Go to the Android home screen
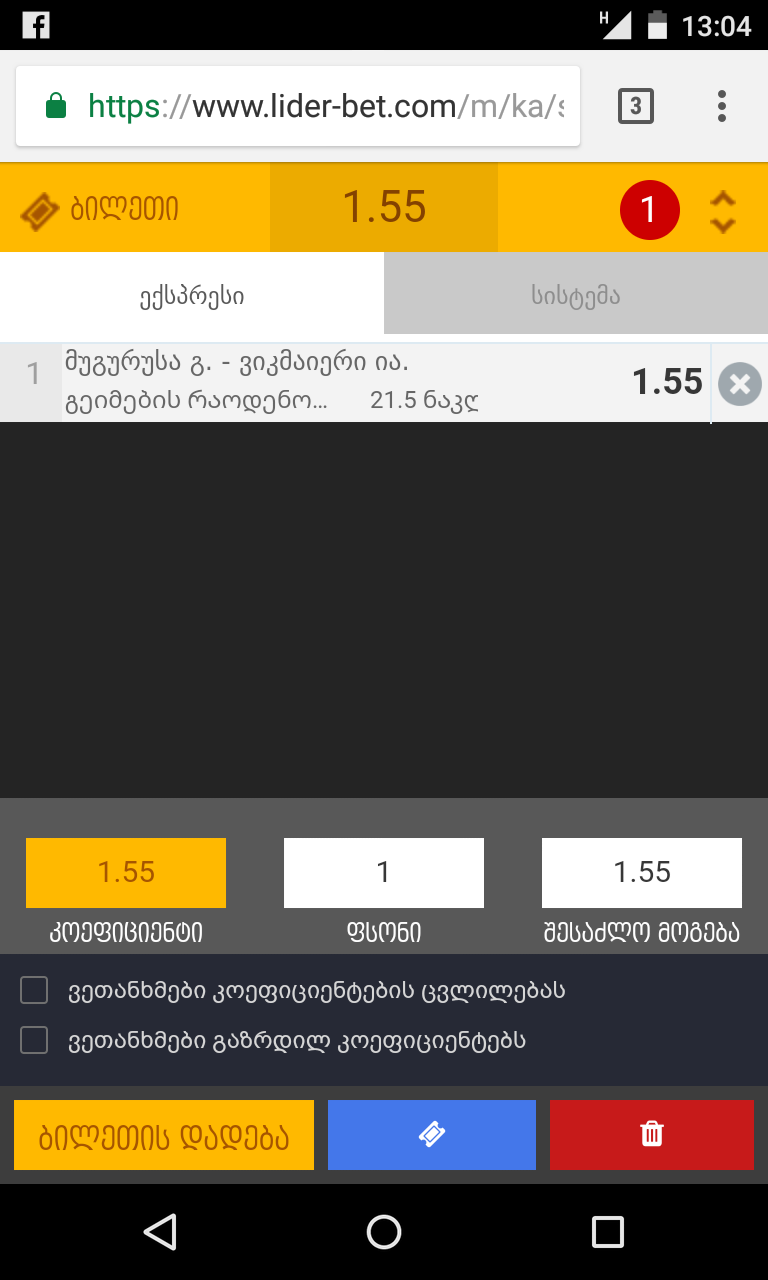This screenshot has height=1280, width=768. [x=384, y=1232]
